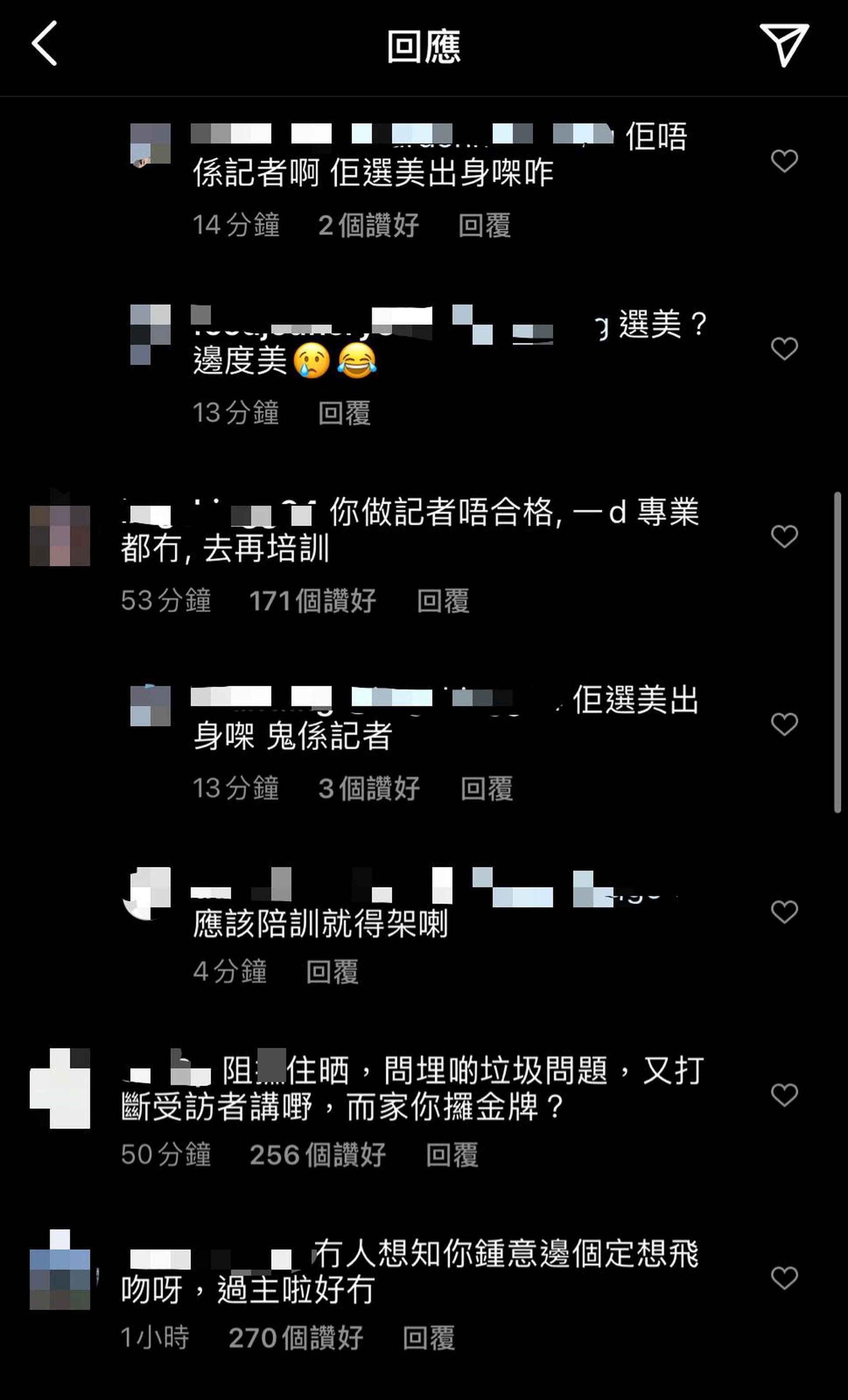This screenshot has height=1400, width=848.
Task: Like the comment '你做記者唔合格'
Action: tap(784, 536)
